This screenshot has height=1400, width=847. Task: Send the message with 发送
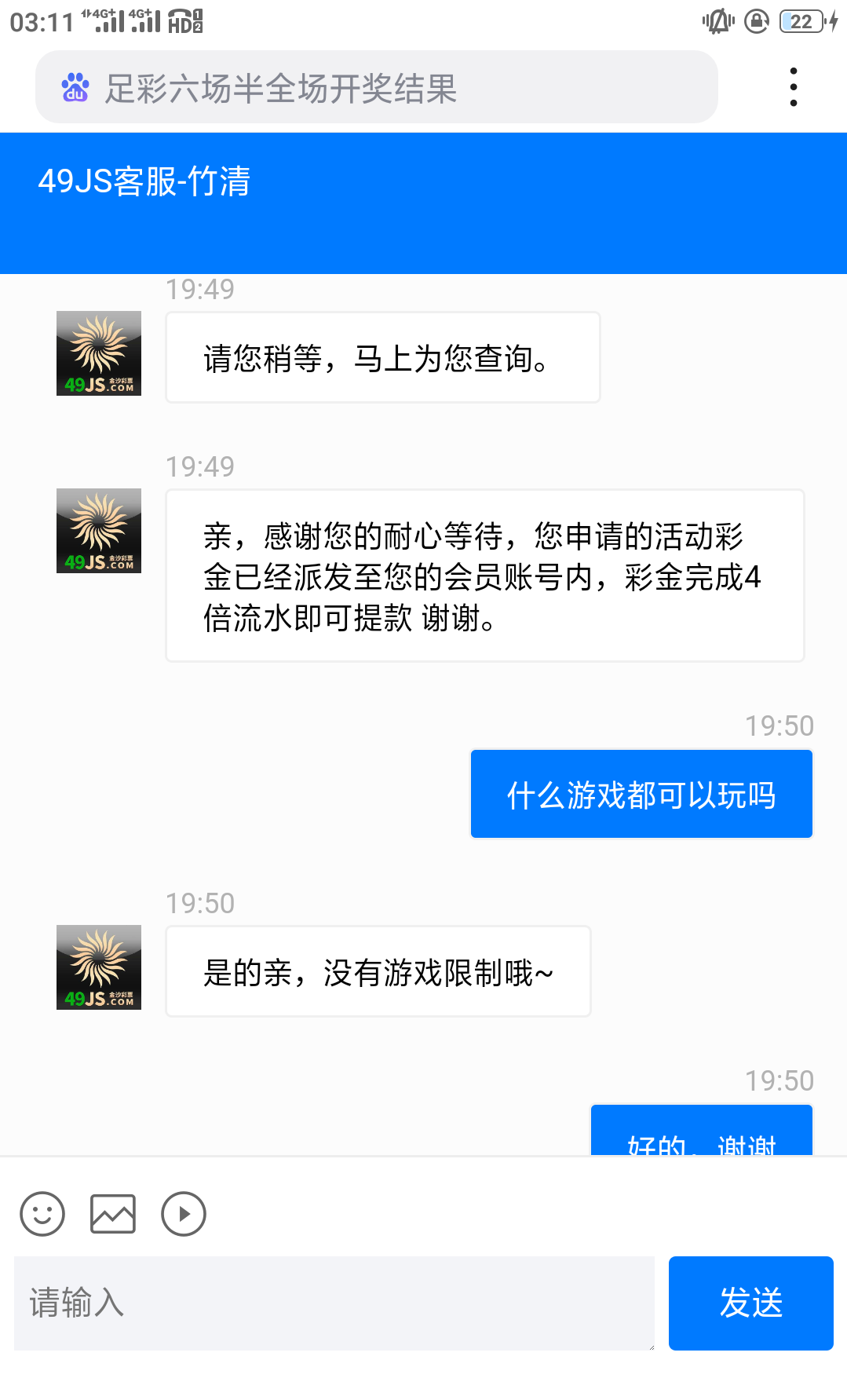click(750, 1303)
